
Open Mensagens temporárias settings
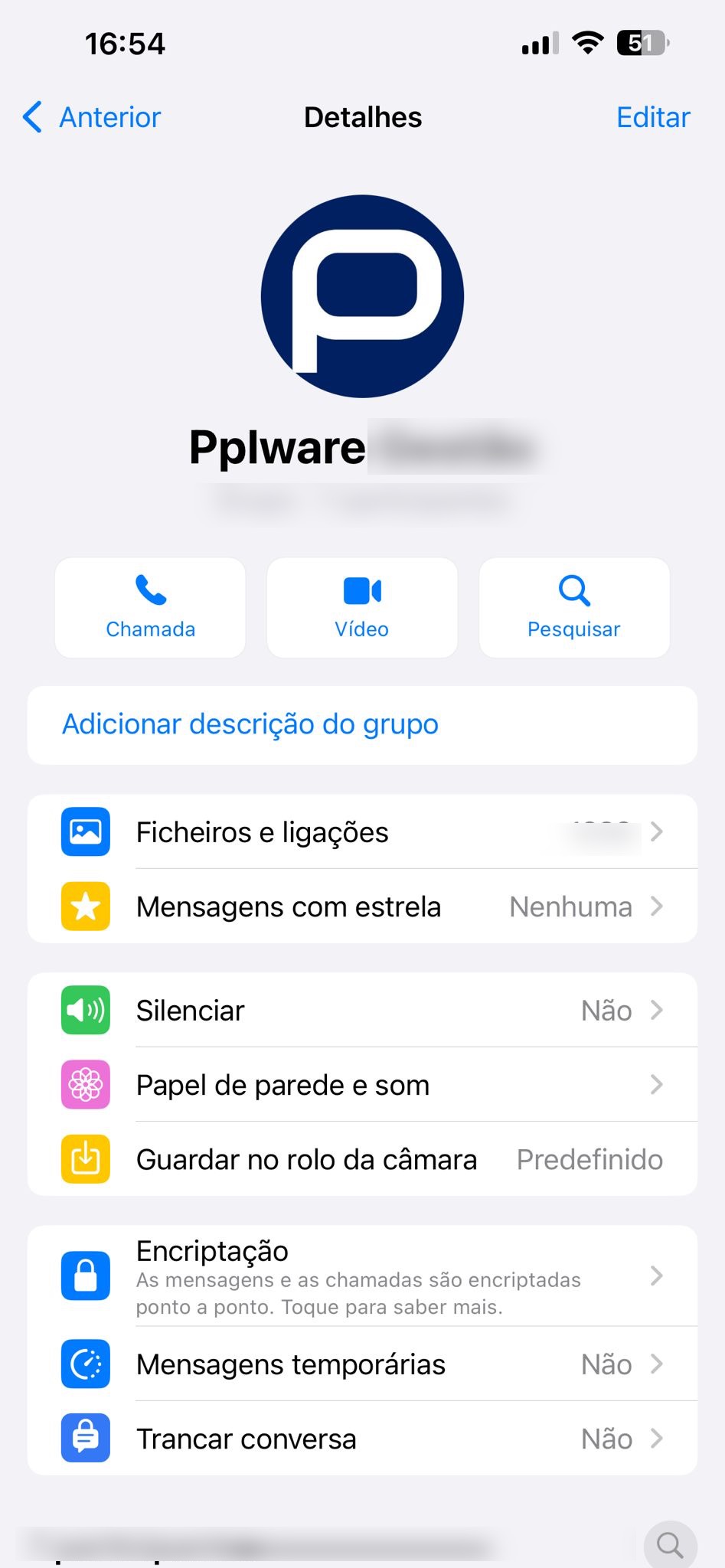coord(362,1364)
